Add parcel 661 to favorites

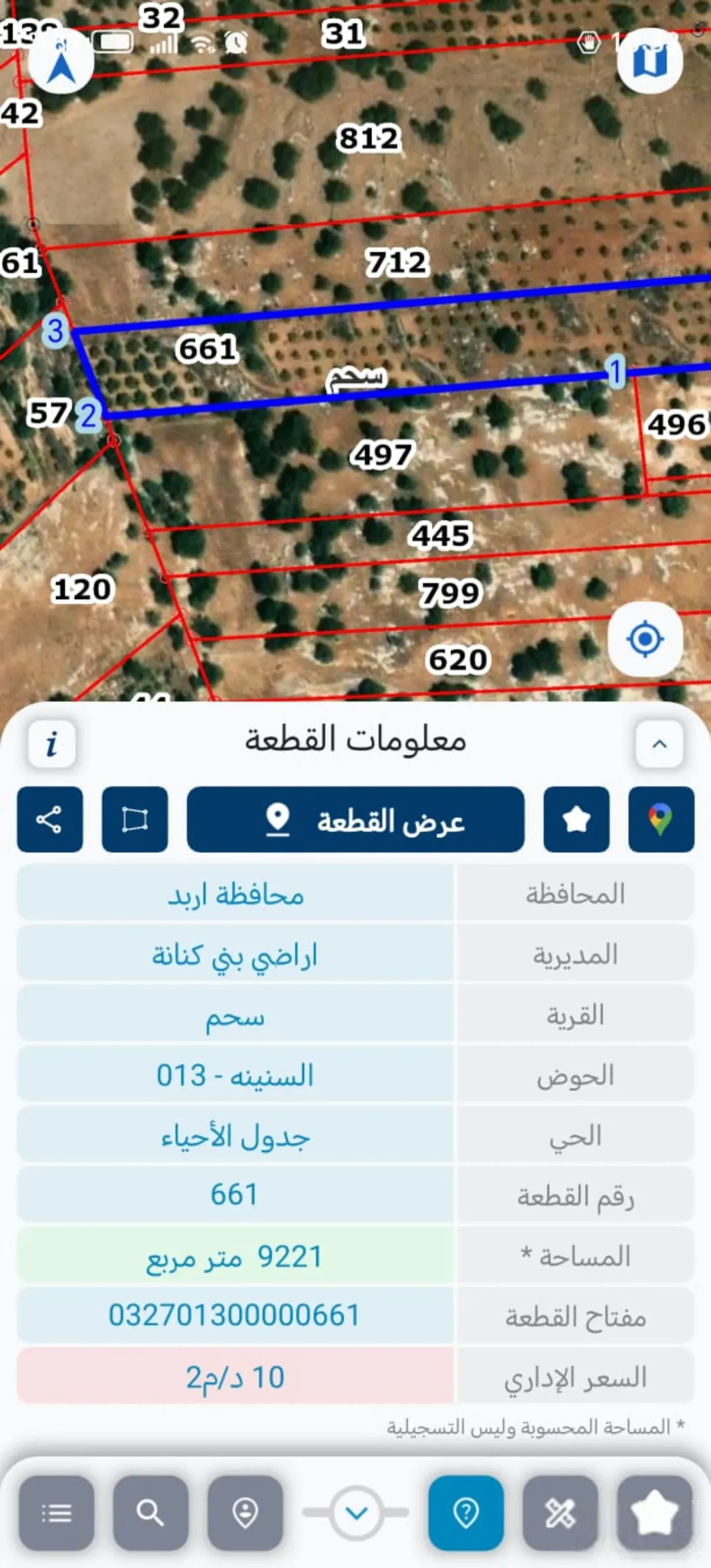pyautogui.click(x=577, y=820)
